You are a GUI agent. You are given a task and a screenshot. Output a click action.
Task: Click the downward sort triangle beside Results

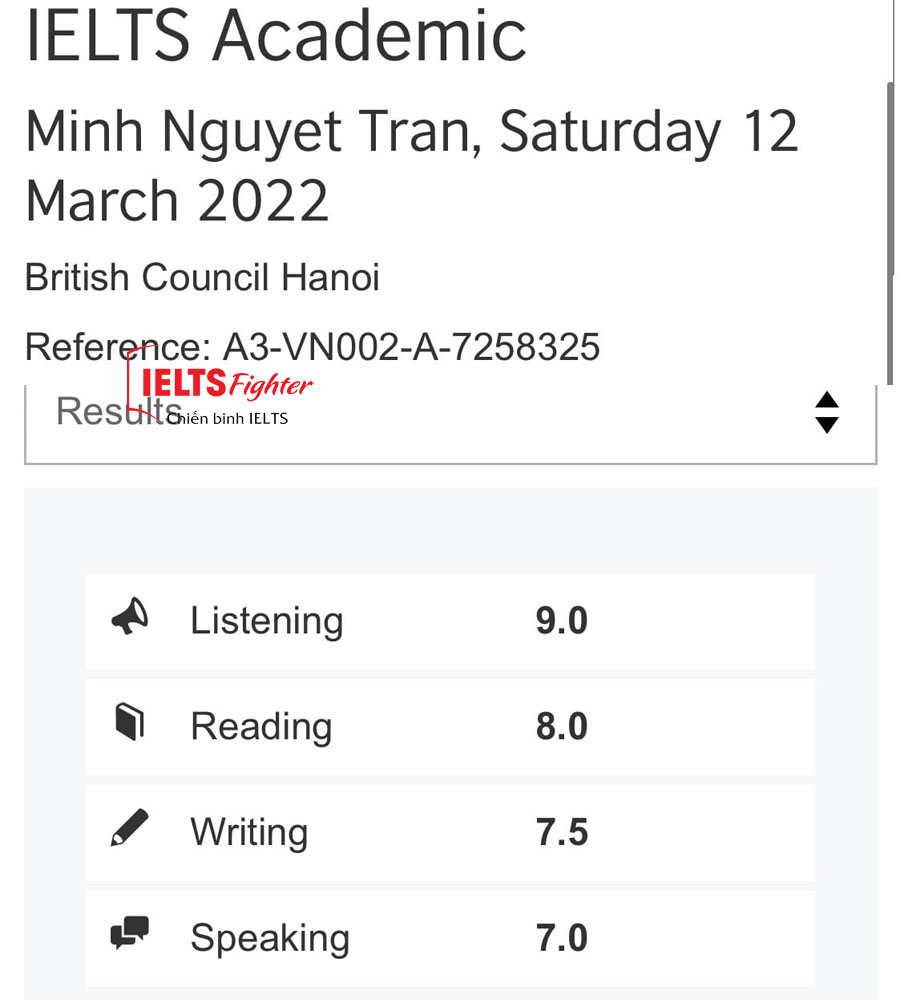click(827, 424)
